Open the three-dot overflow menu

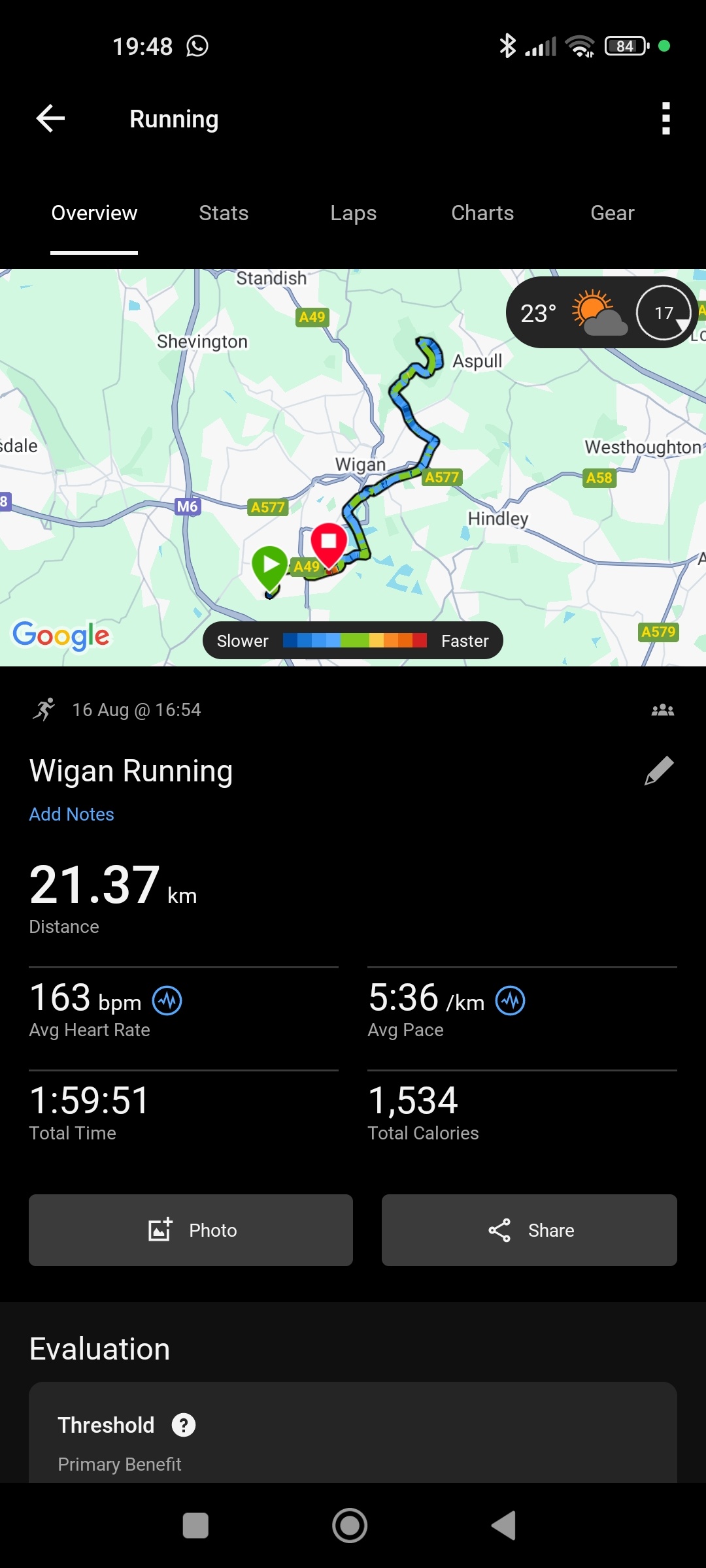point(665,119)
